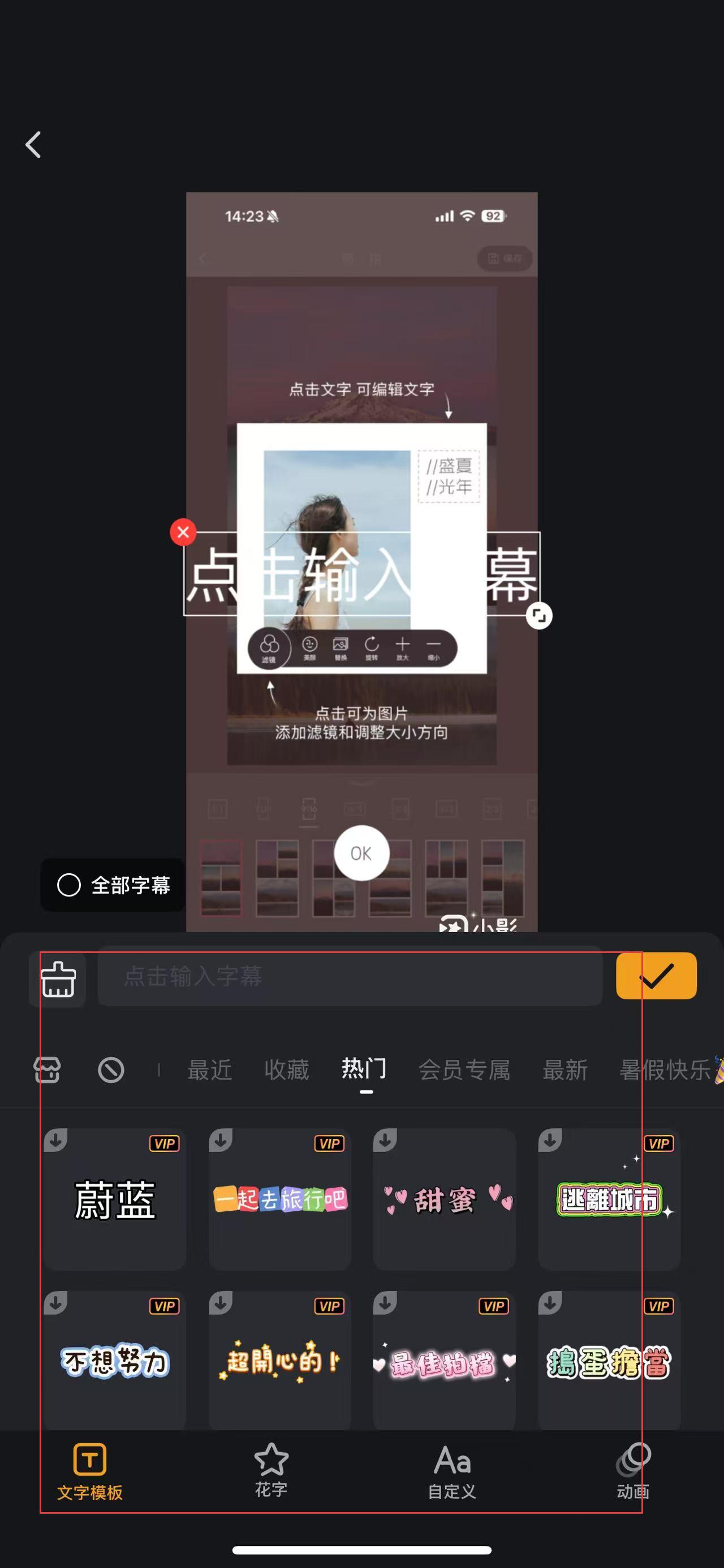Switch to the 最近 tab
Screen dimensions: 724x1568
click(x=209, y=1069)
